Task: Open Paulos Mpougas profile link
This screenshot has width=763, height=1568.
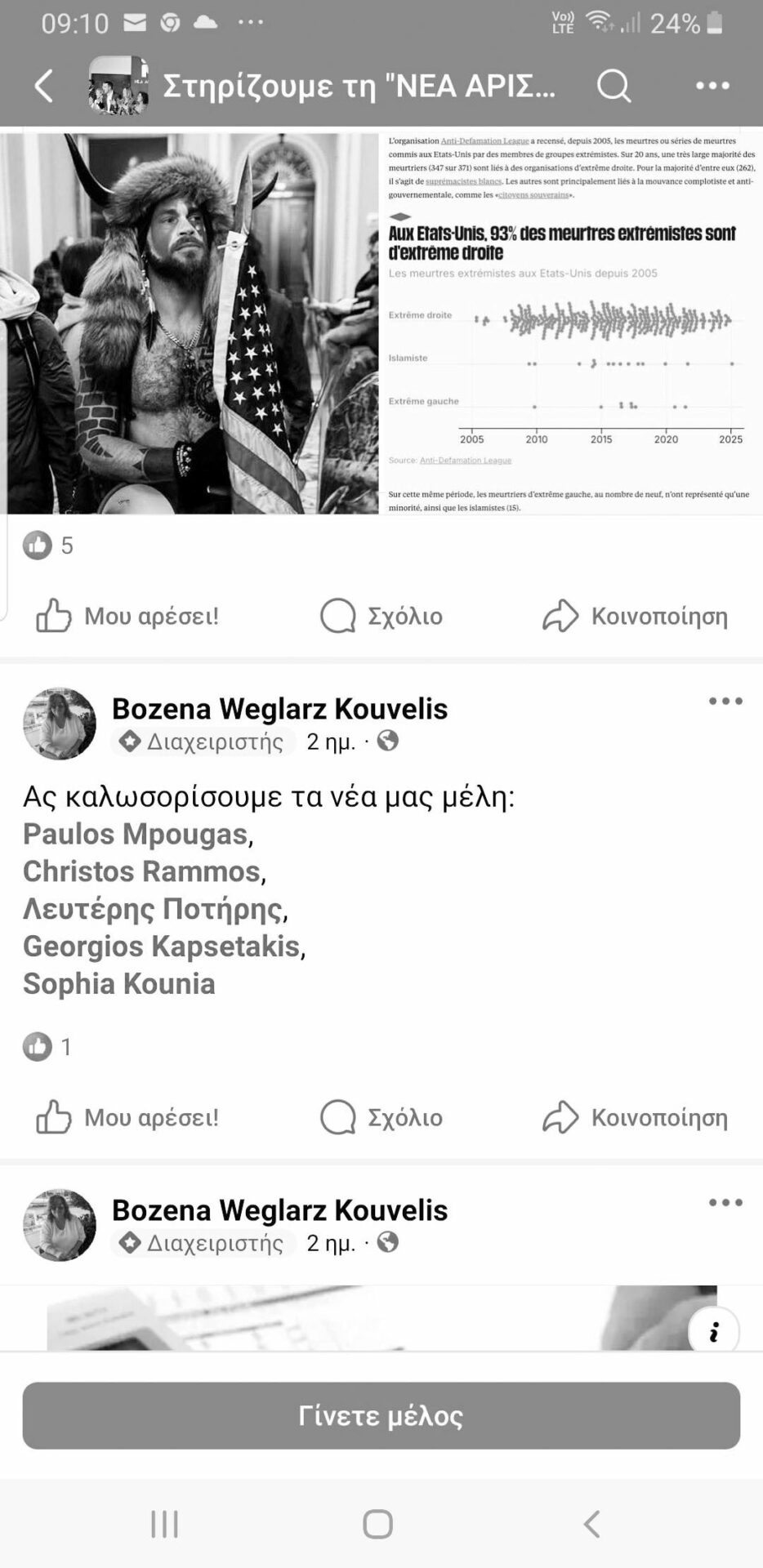Action: [135, 834]
